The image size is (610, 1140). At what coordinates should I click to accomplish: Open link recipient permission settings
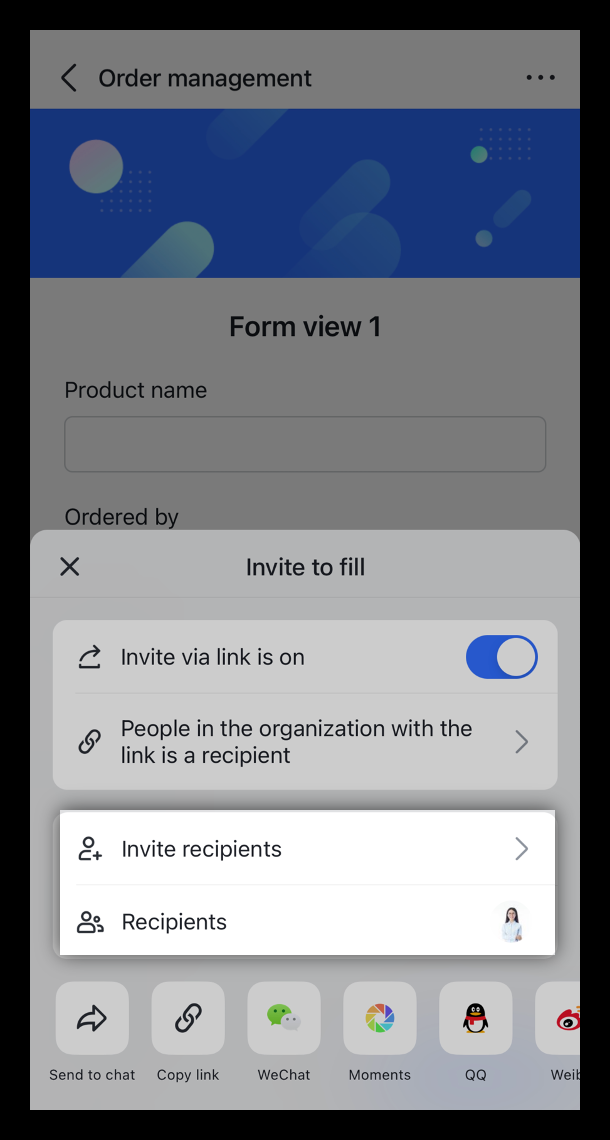point(305,742)
